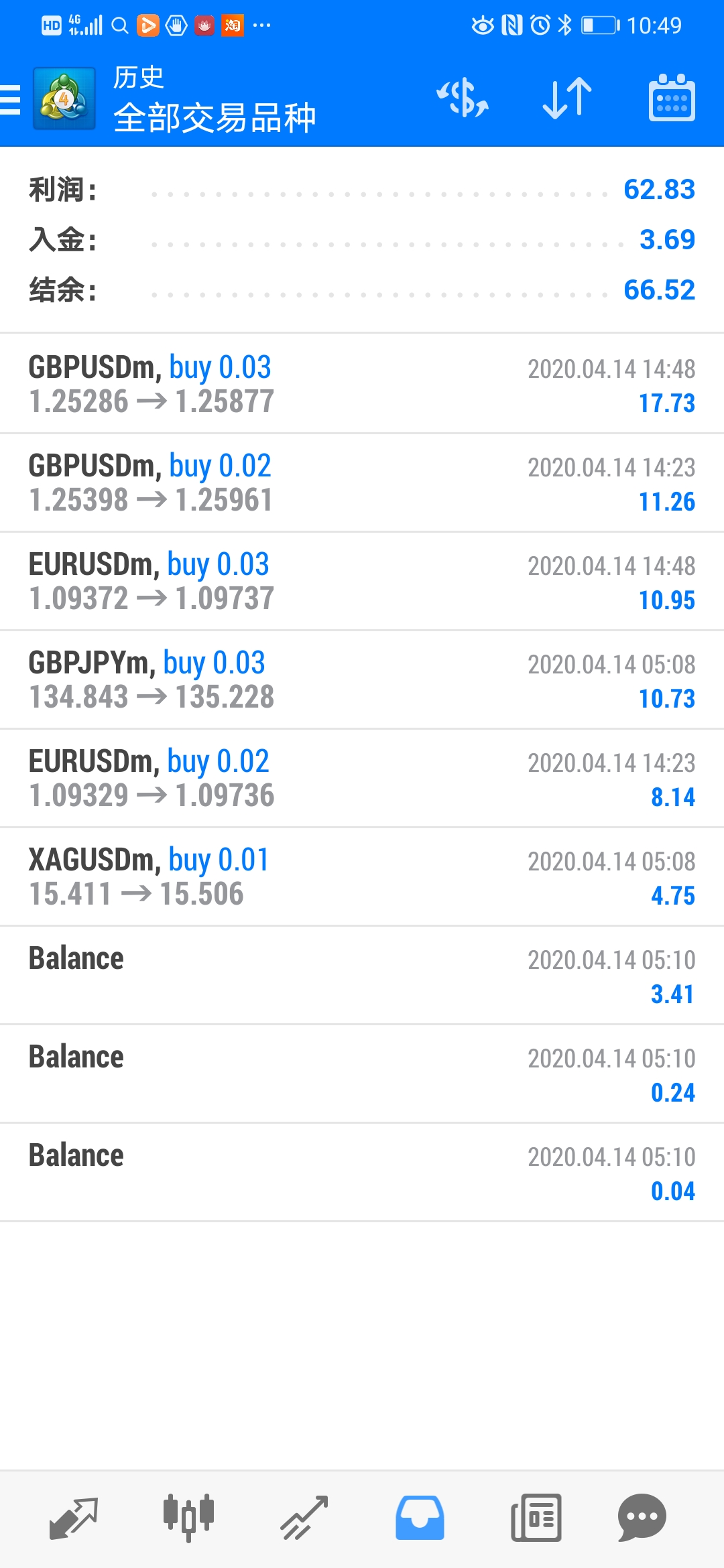Open the hamburger side menu
724x1568 pixels.
(x=11, y=100)
